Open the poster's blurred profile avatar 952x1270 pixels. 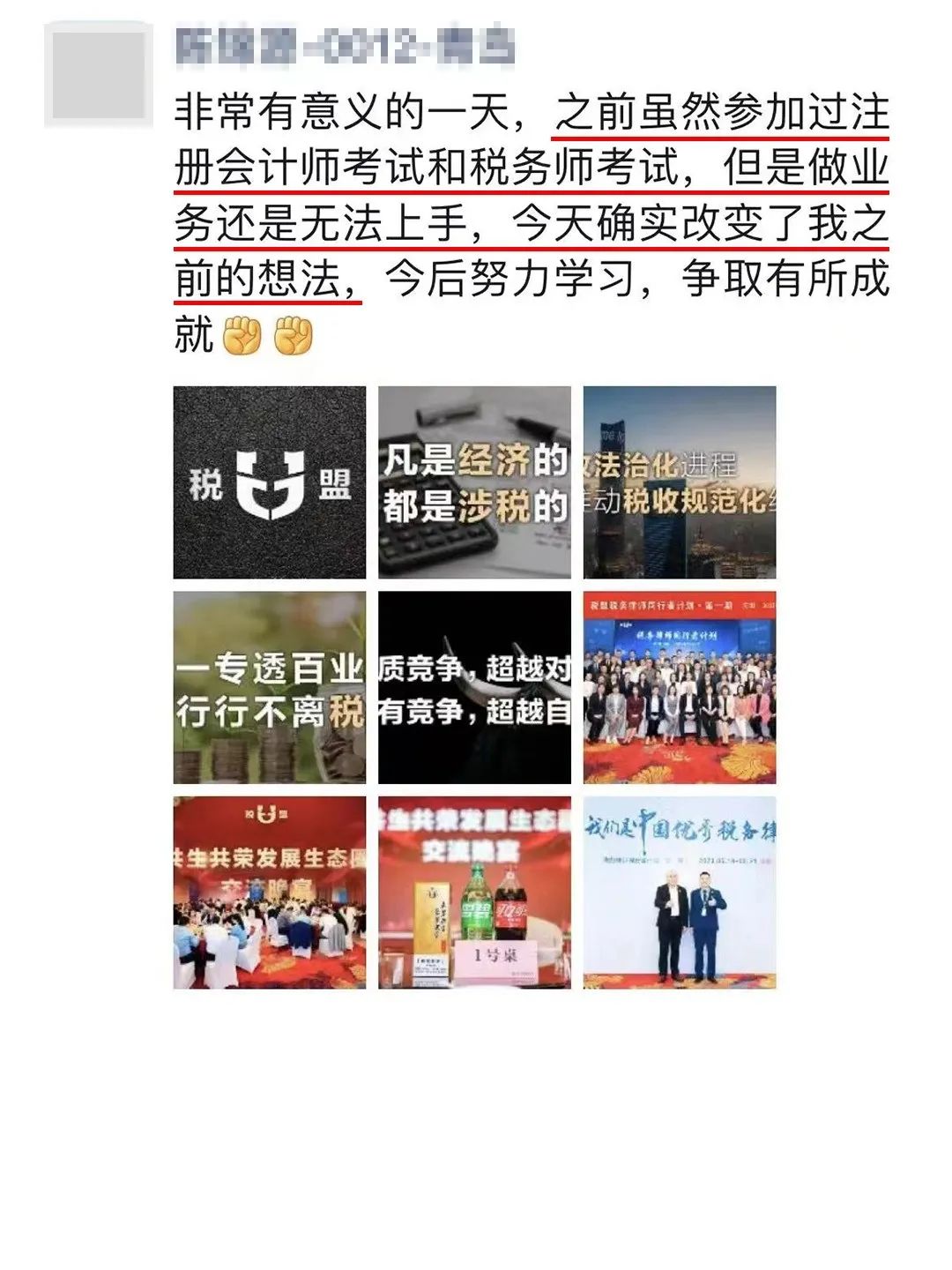(99, 74)
